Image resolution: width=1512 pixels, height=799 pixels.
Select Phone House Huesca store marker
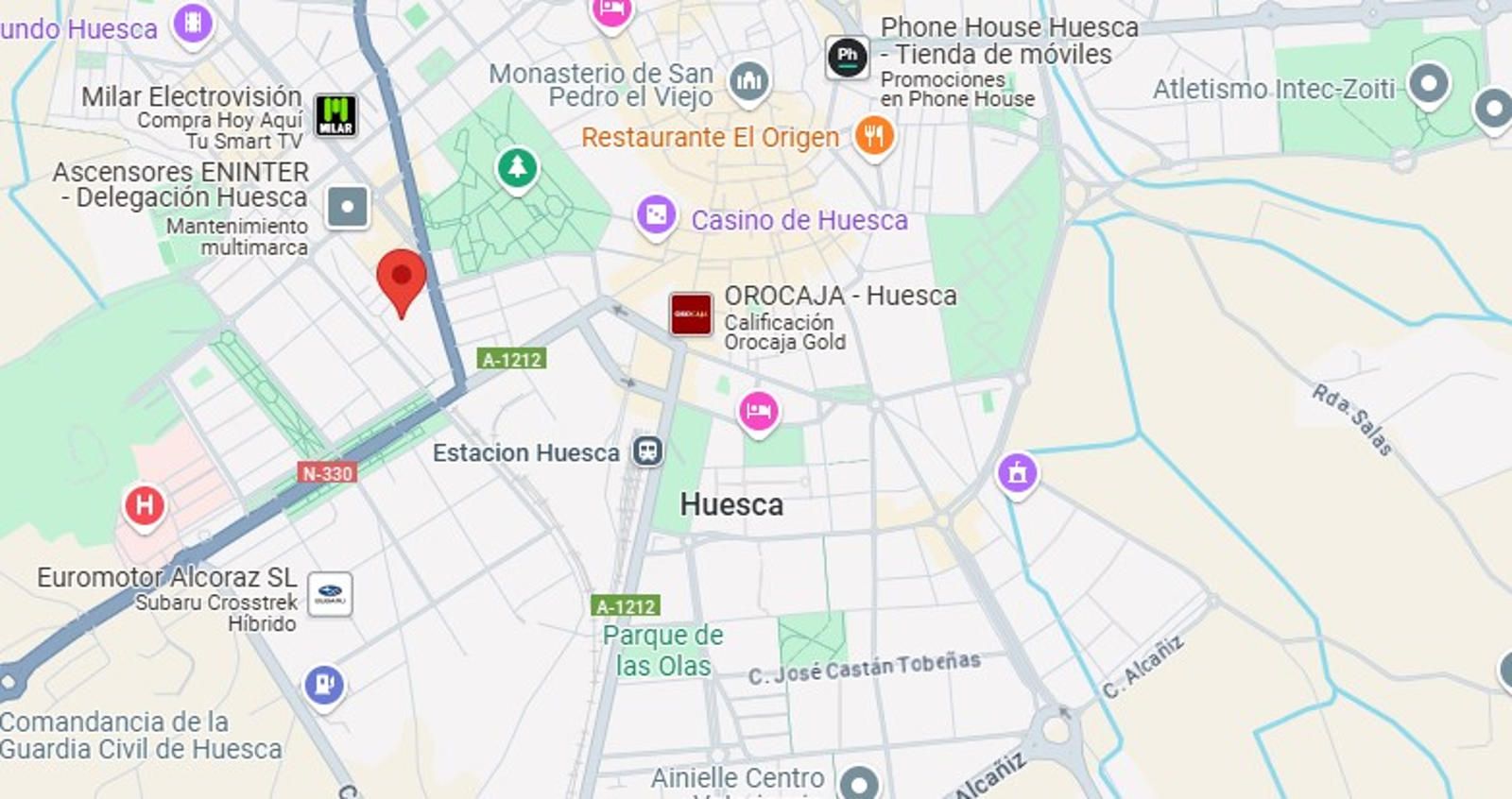(847, 59)
